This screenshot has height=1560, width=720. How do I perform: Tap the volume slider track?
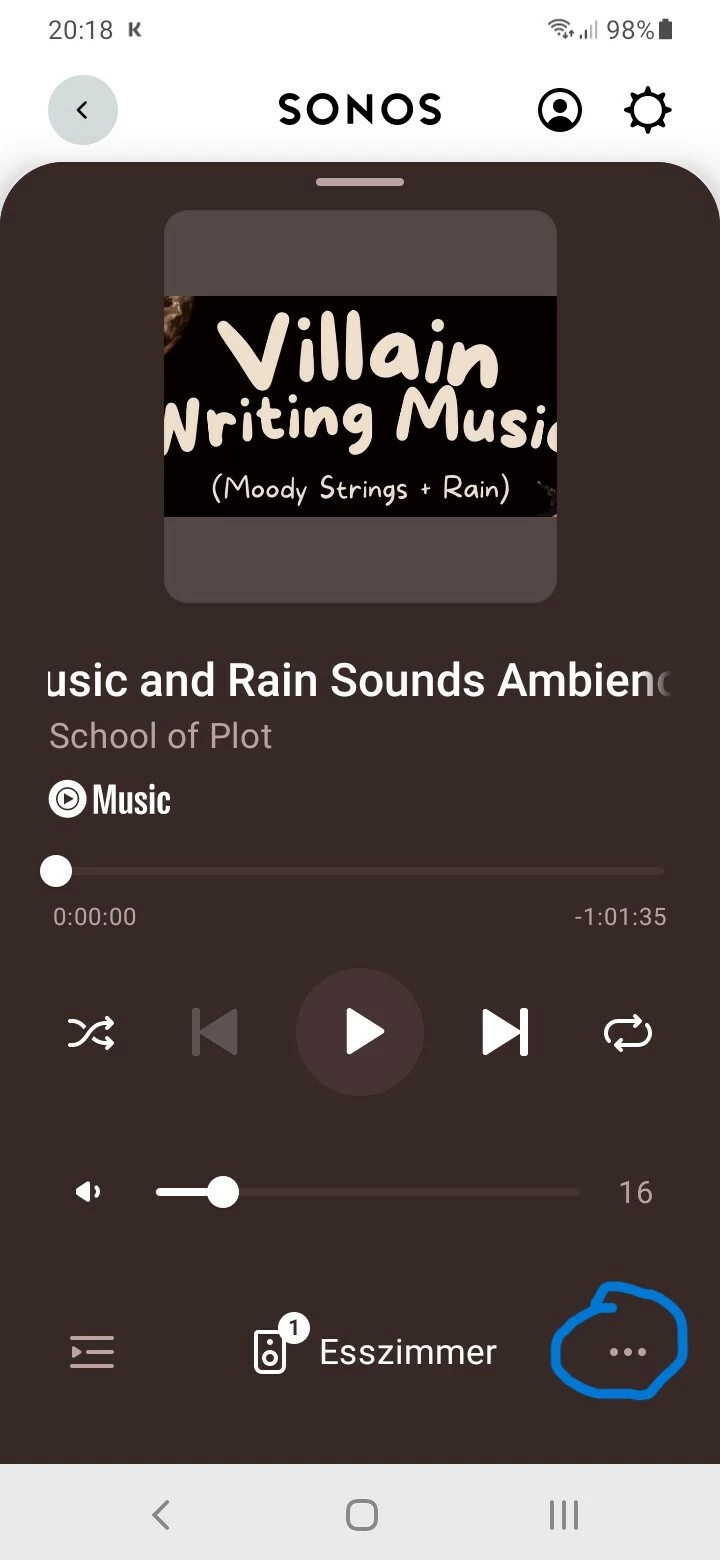(x=400, y=1192)
